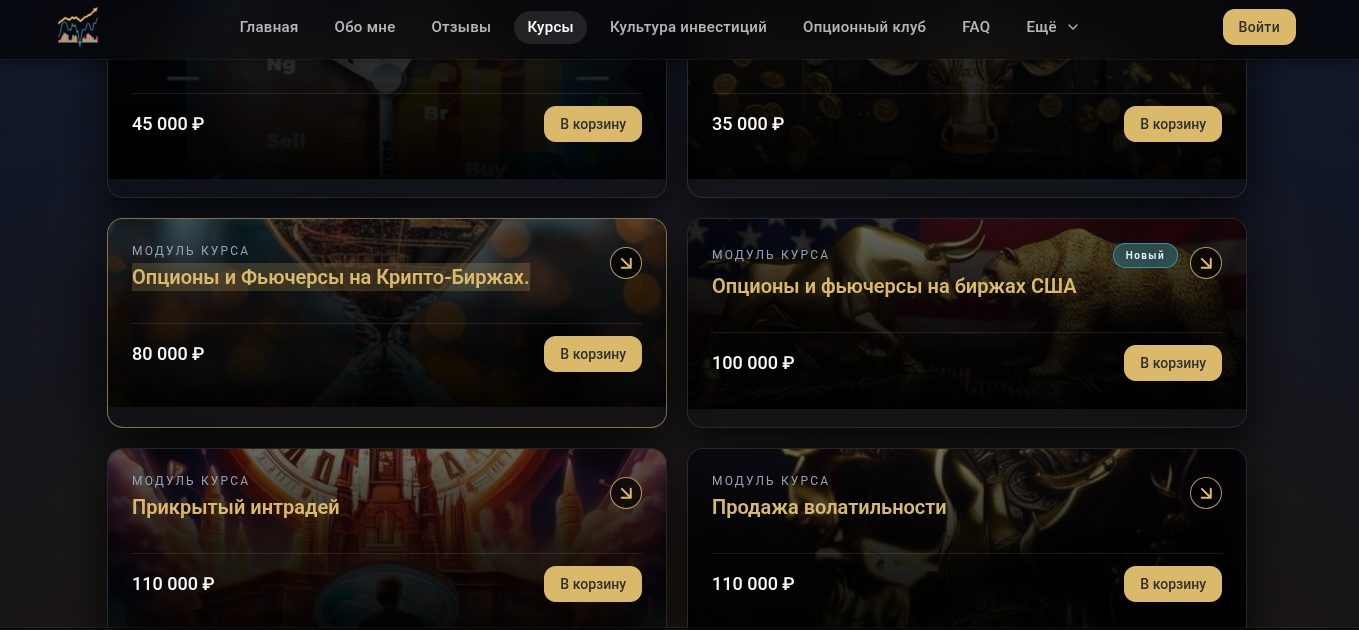Image resolution: width=1359 pixels, height=630 pixels.
Task: Open the FAQ page
Action: (x=975, y=27)
